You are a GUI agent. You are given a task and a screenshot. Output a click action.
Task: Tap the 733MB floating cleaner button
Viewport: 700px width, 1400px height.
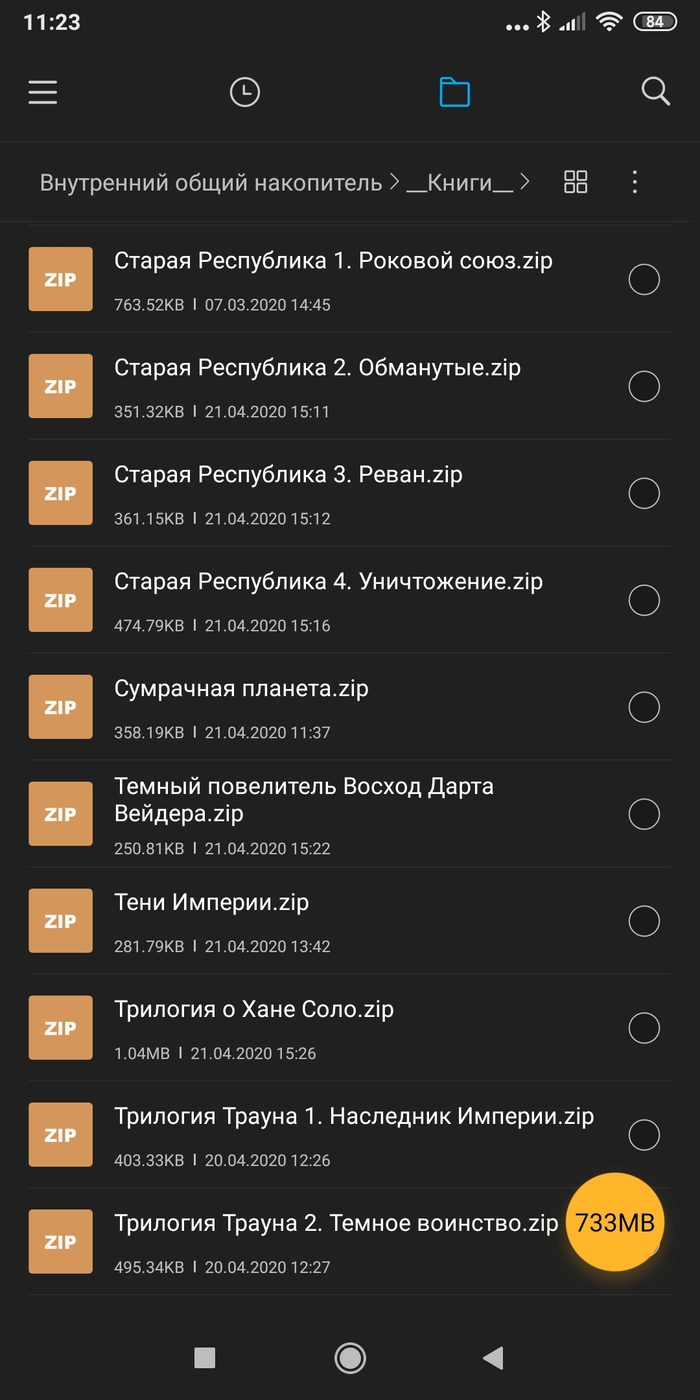point(615,1222)
